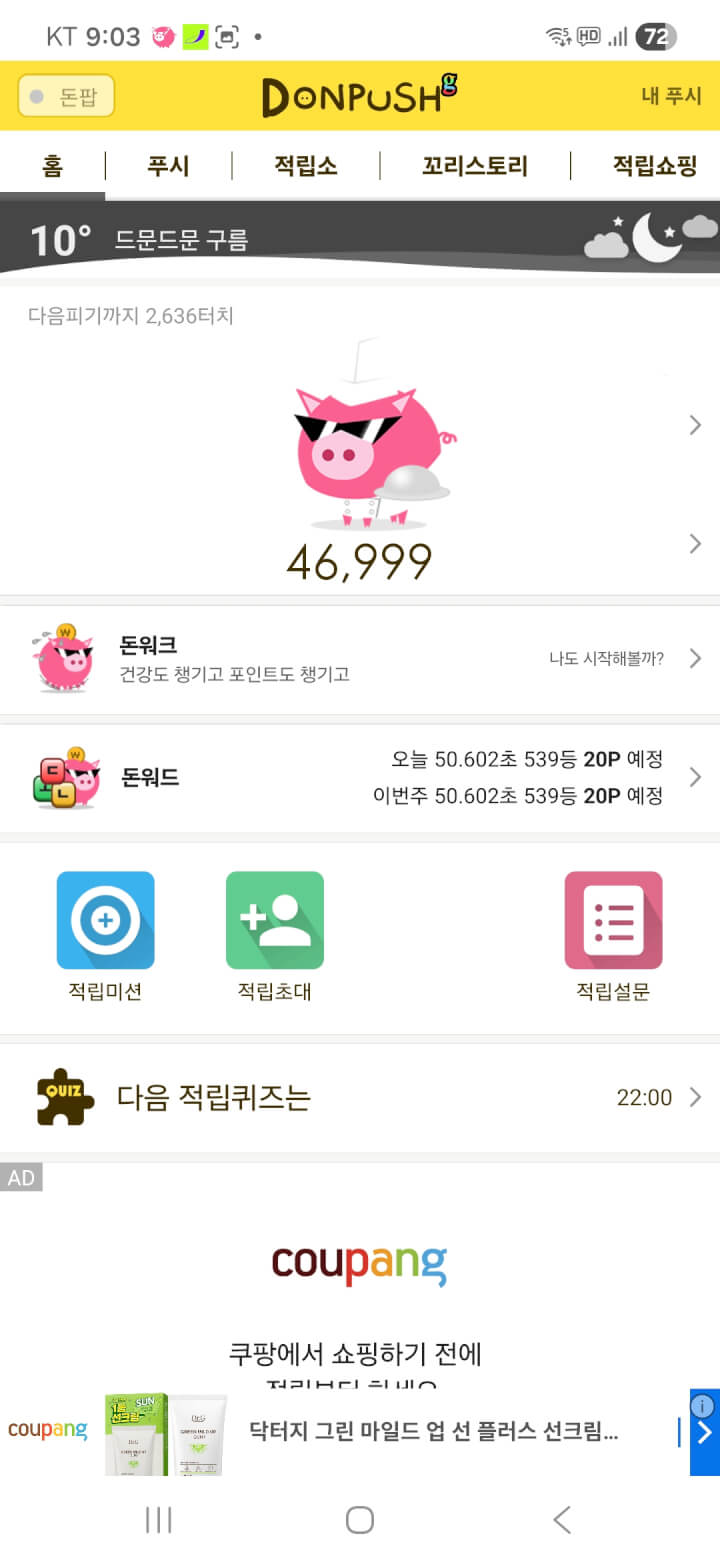Select the 홈 tab
The height and width of the screenshot is (1560, 720).
coord(52,166)
